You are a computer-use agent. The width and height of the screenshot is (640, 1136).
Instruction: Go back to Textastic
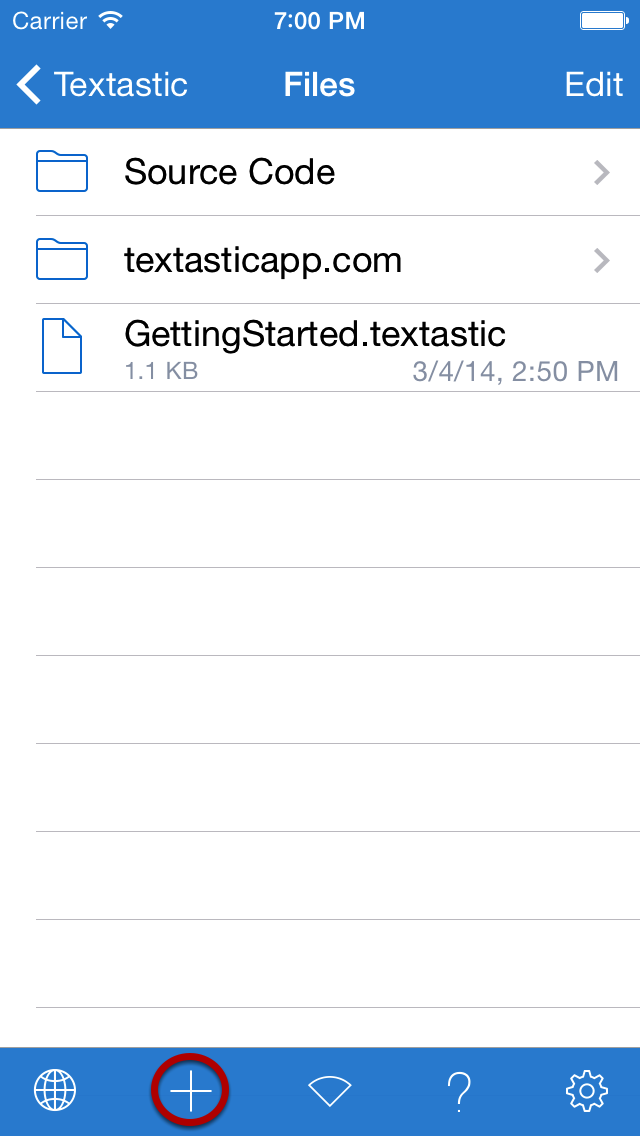pos(101,85)
